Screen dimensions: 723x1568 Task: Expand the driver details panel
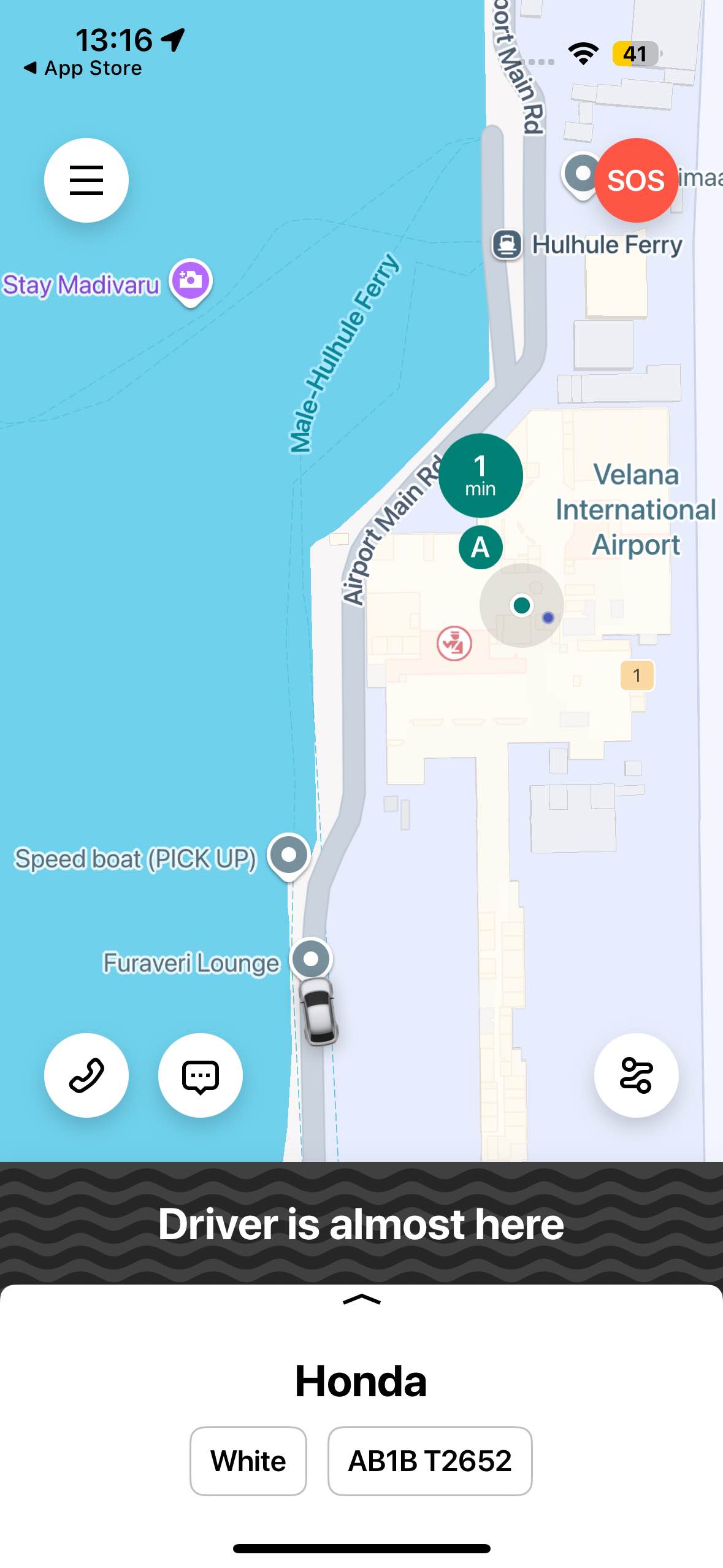tap(362, 1299)
